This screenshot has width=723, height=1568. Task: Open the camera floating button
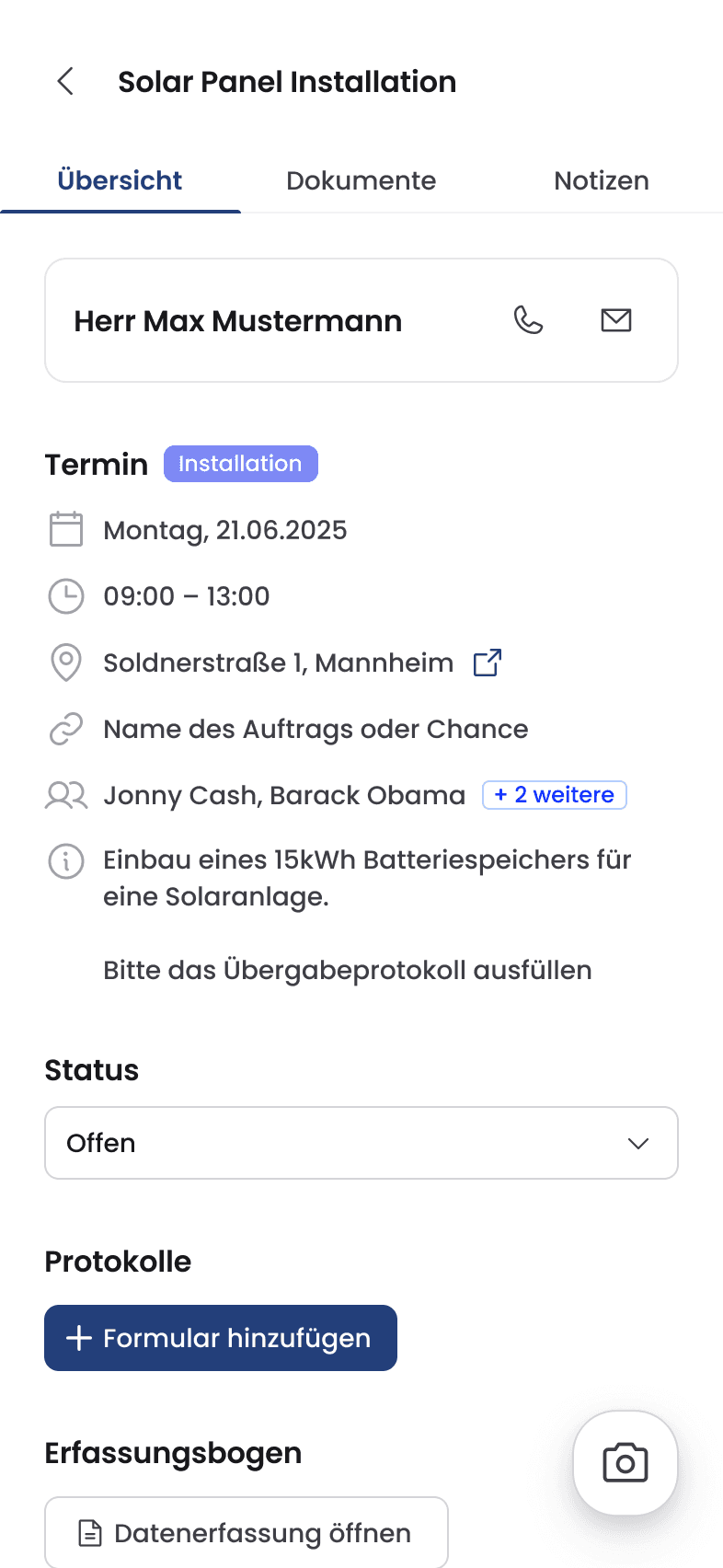click(625, 1463)
